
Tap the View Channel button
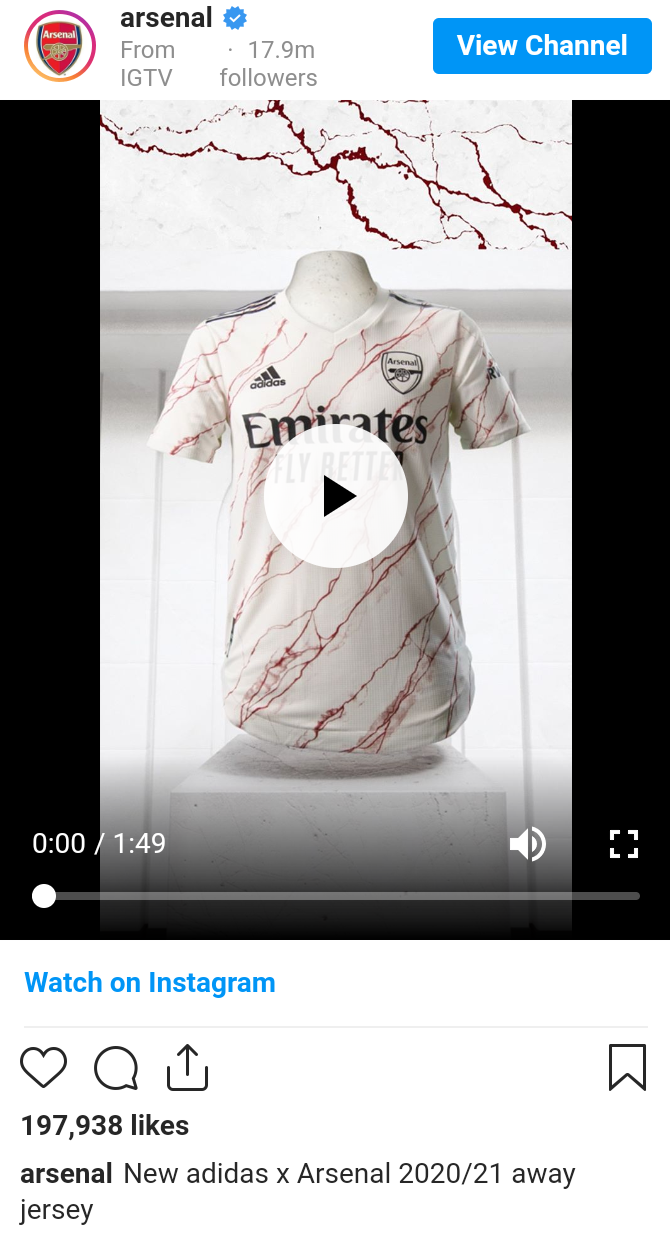(x=542, y=46)
